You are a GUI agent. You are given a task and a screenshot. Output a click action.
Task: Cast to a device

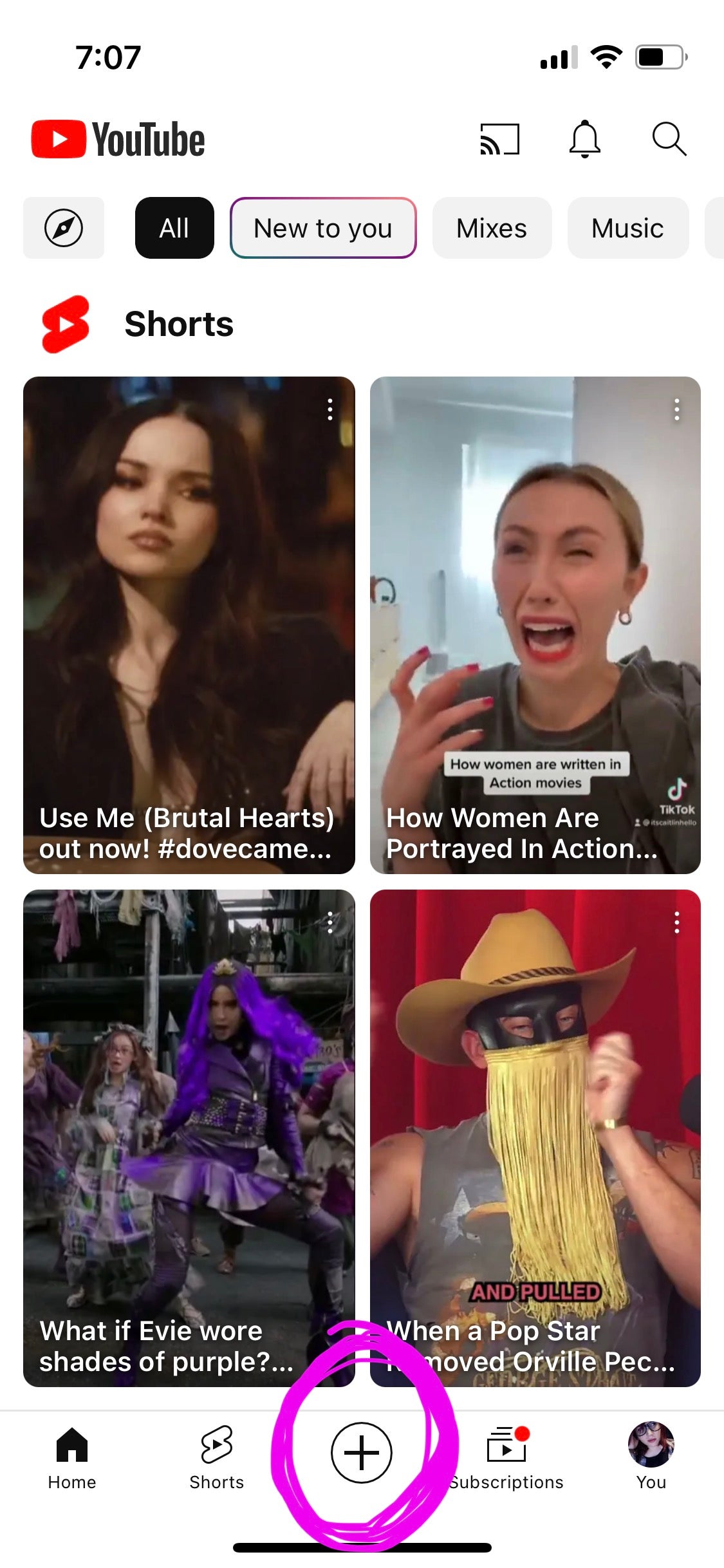[x=499, y=139]
